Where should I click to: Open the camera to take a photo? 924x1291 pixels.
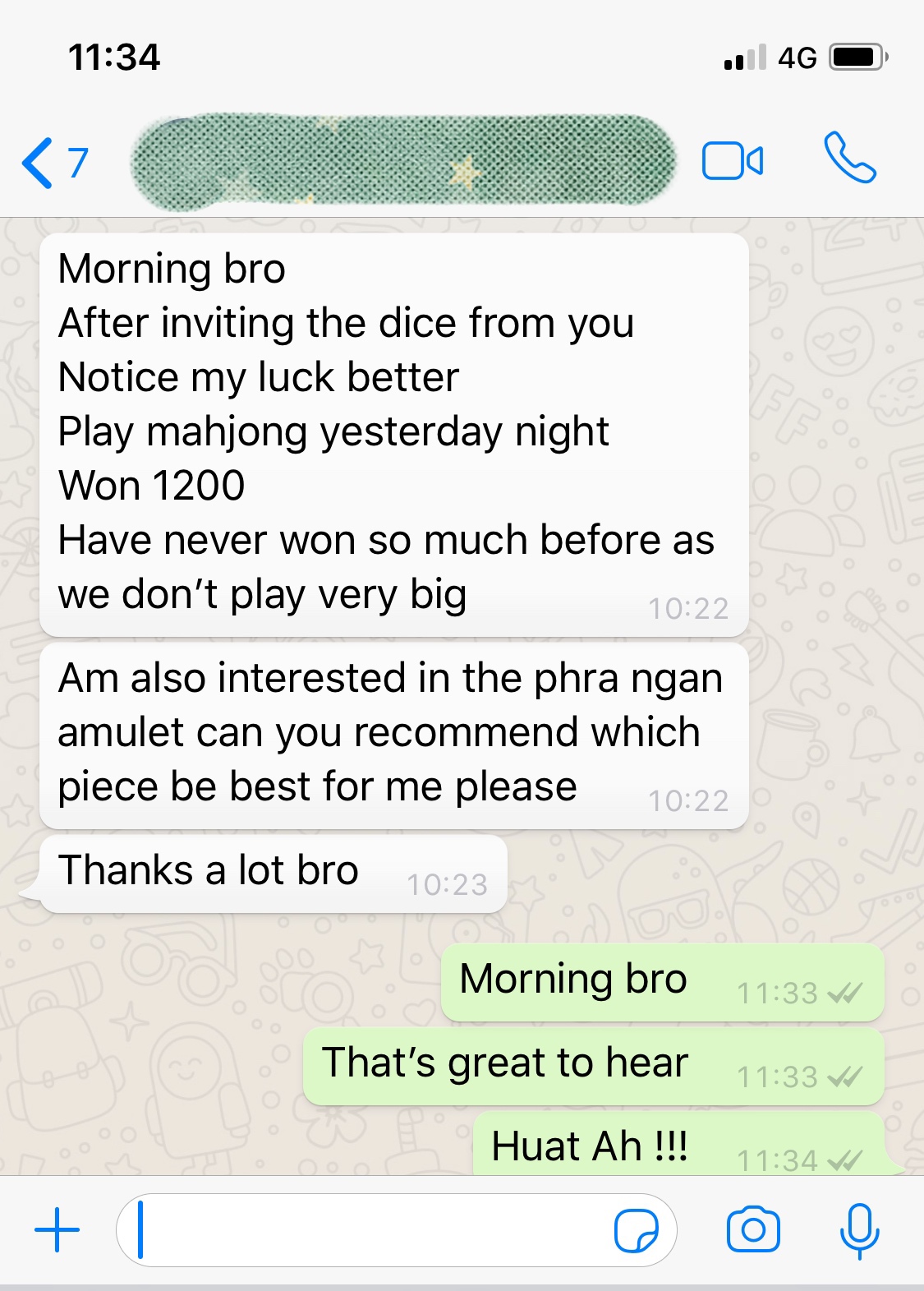point(752,1230)
